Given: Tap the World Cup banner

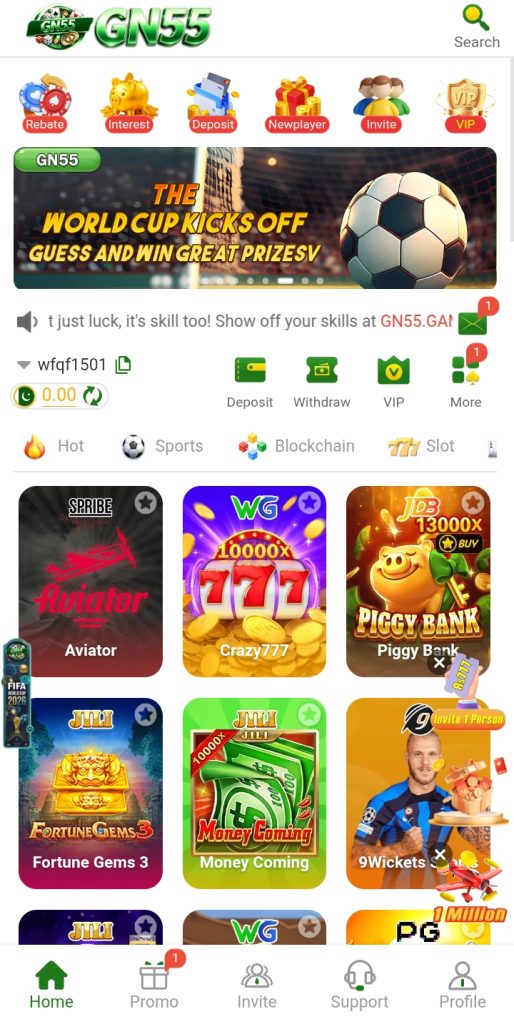Looking at the screenshot, I should 255,217.
